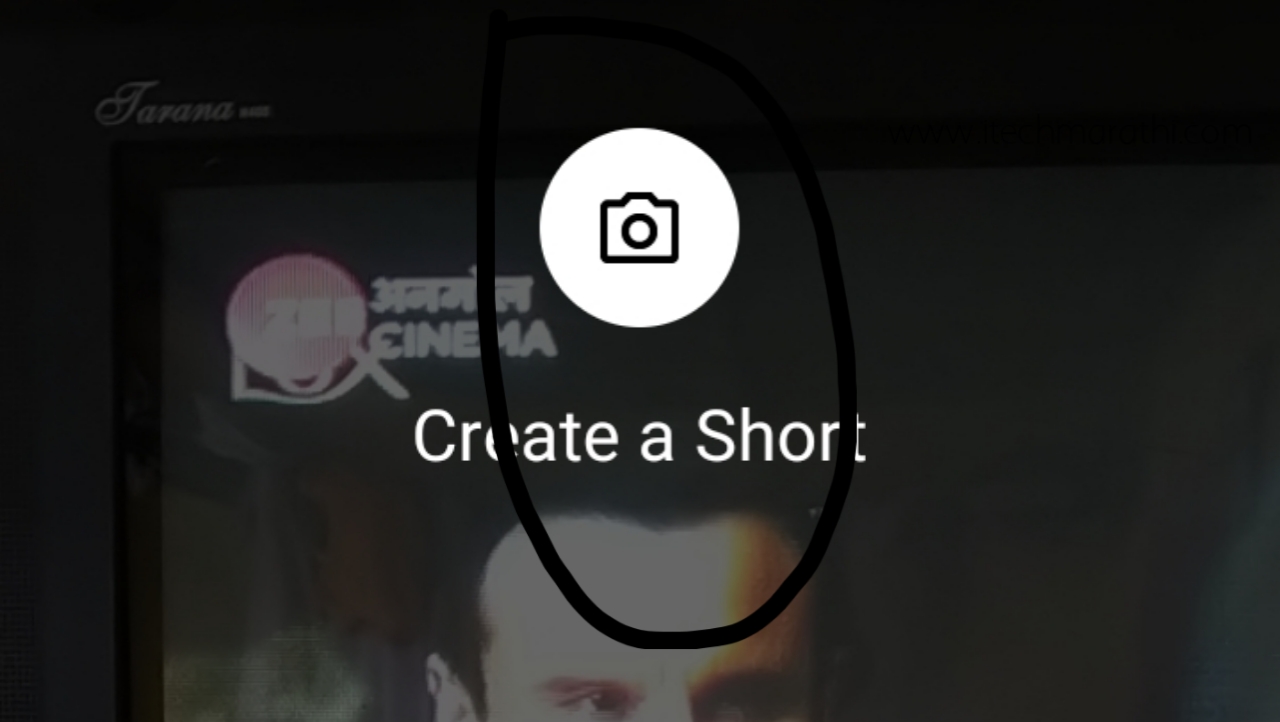Tap the camera button to create a Short
Image resolution: width=1280 pixels, height=722 pixels.
point(639,228)
